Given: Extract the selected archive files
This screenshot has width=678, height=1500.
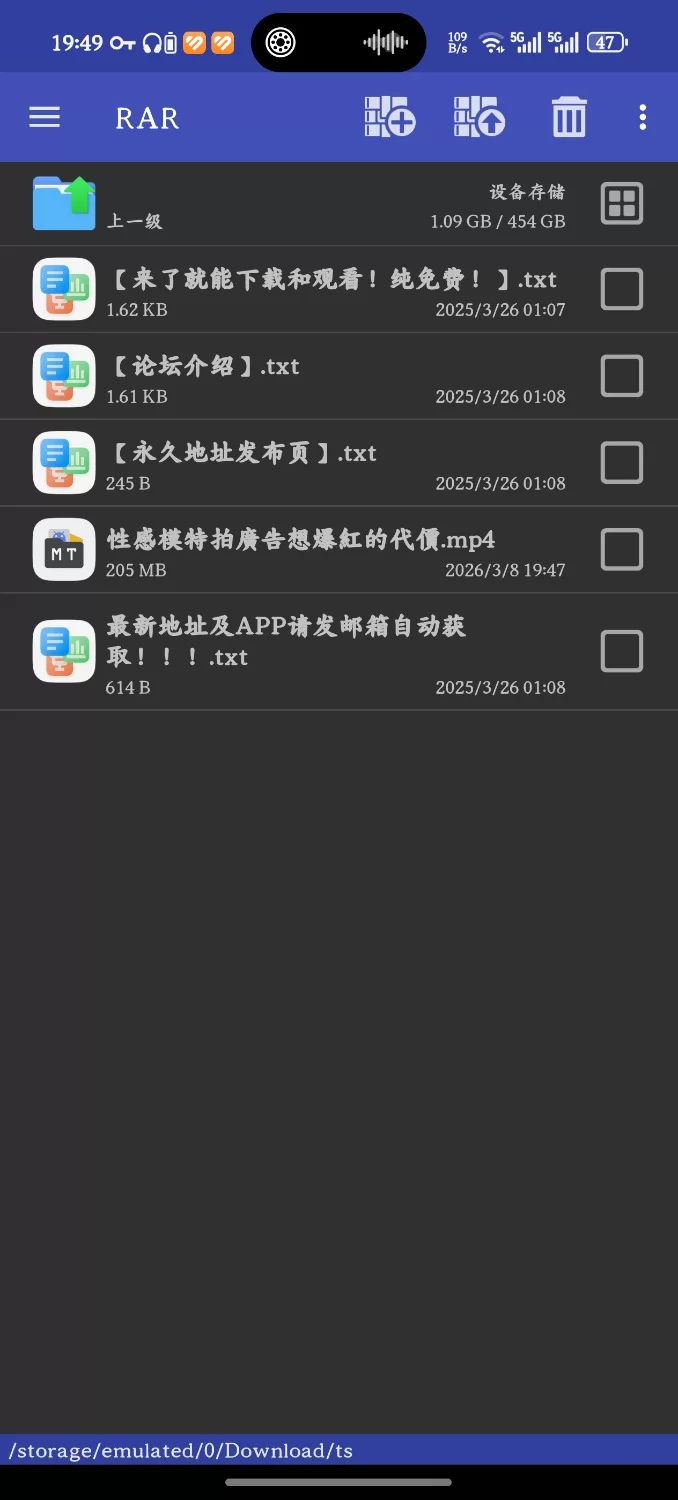Looking at the screenshot, I should (x=479, y=118).
